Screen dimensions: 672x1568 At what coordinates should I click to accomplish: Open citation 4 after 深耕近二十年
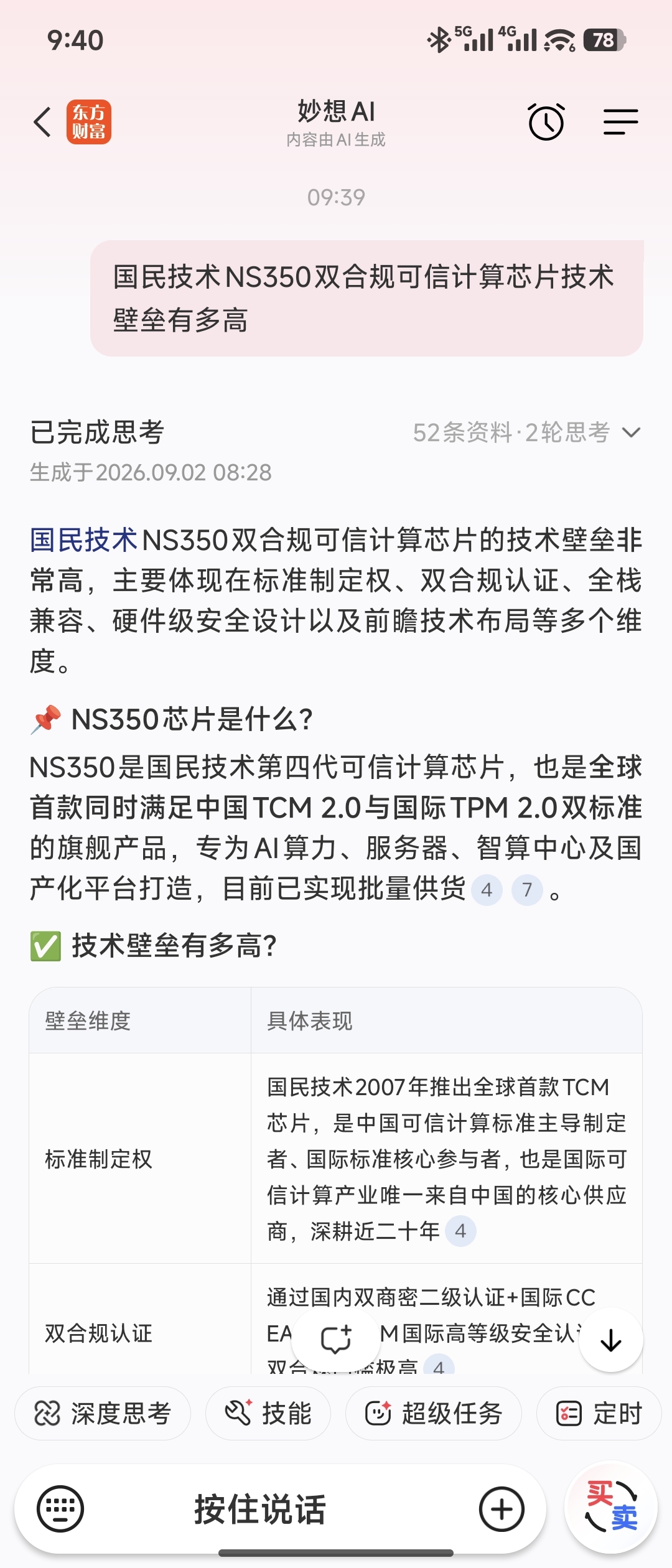(460, 1231)
